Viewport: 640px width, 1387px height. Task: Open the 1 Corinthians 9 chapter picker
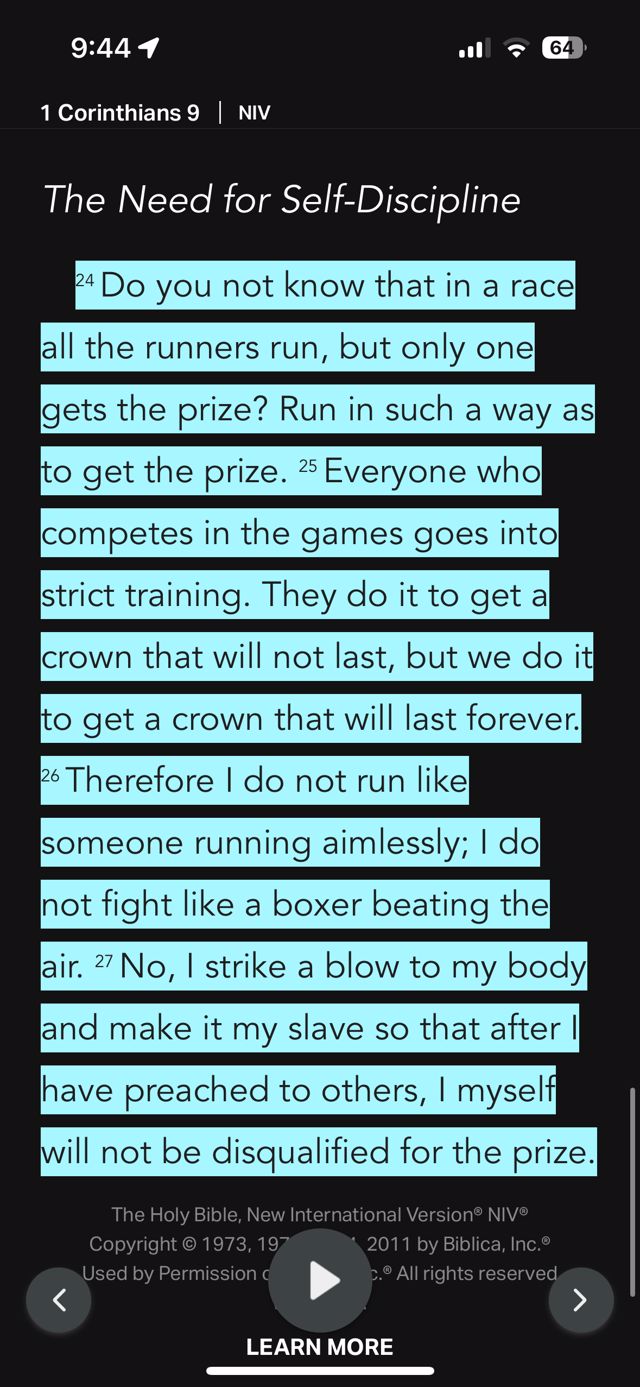(x=120, y=113)
